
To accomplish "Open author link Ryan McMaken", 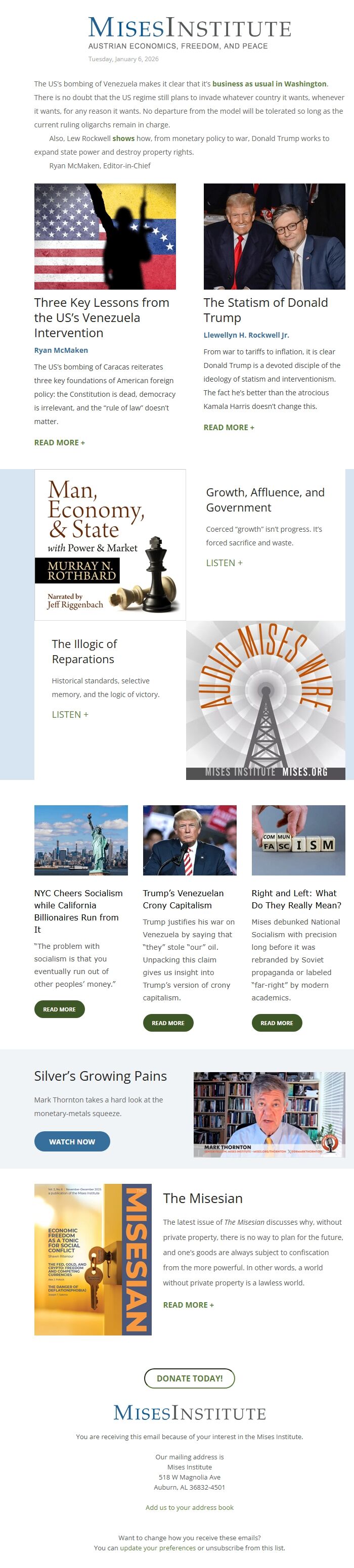I will coord(61,350).
